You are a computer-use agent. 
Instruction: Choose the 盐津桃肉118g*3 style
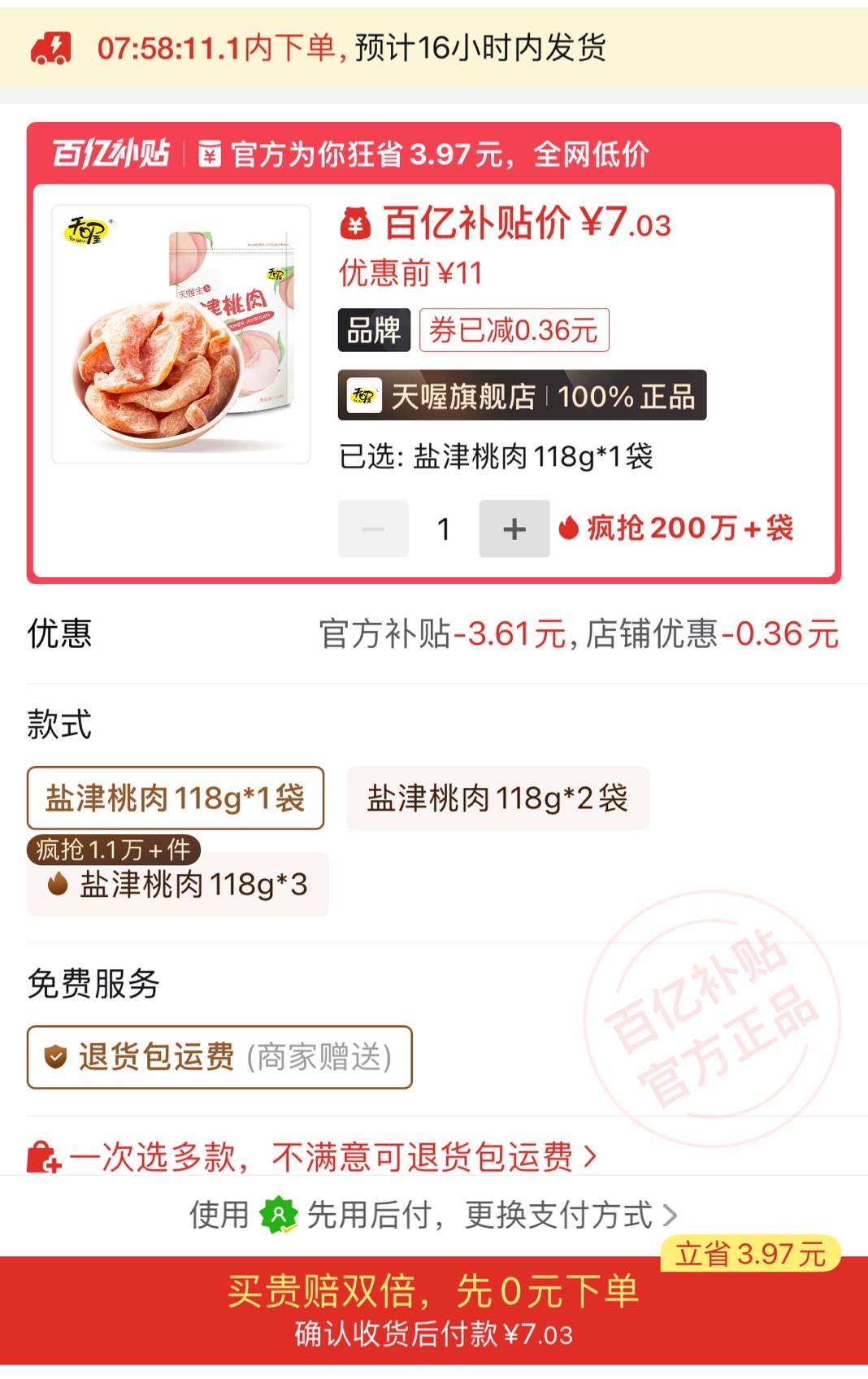(178, 885)
